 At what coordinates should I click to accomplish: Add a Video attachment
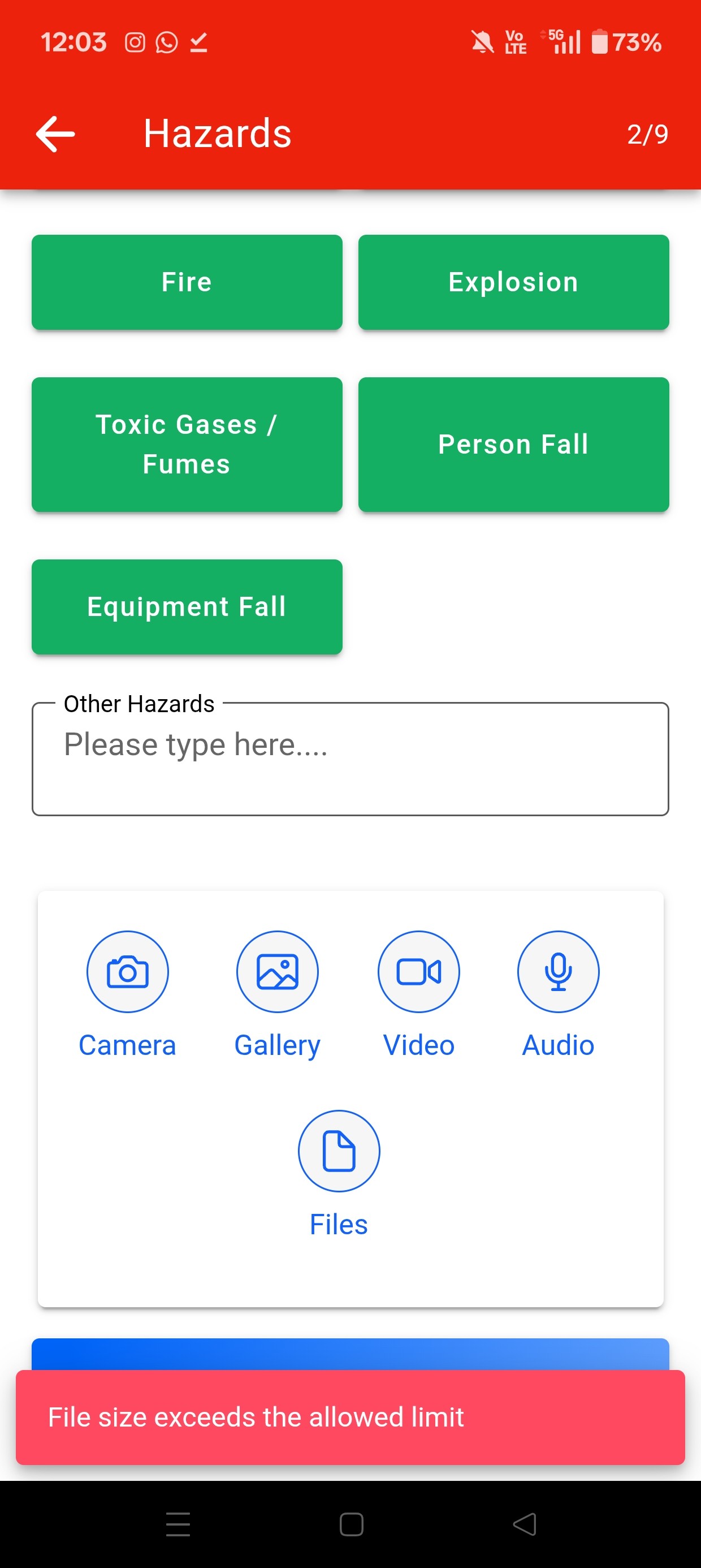pos(419,972)
